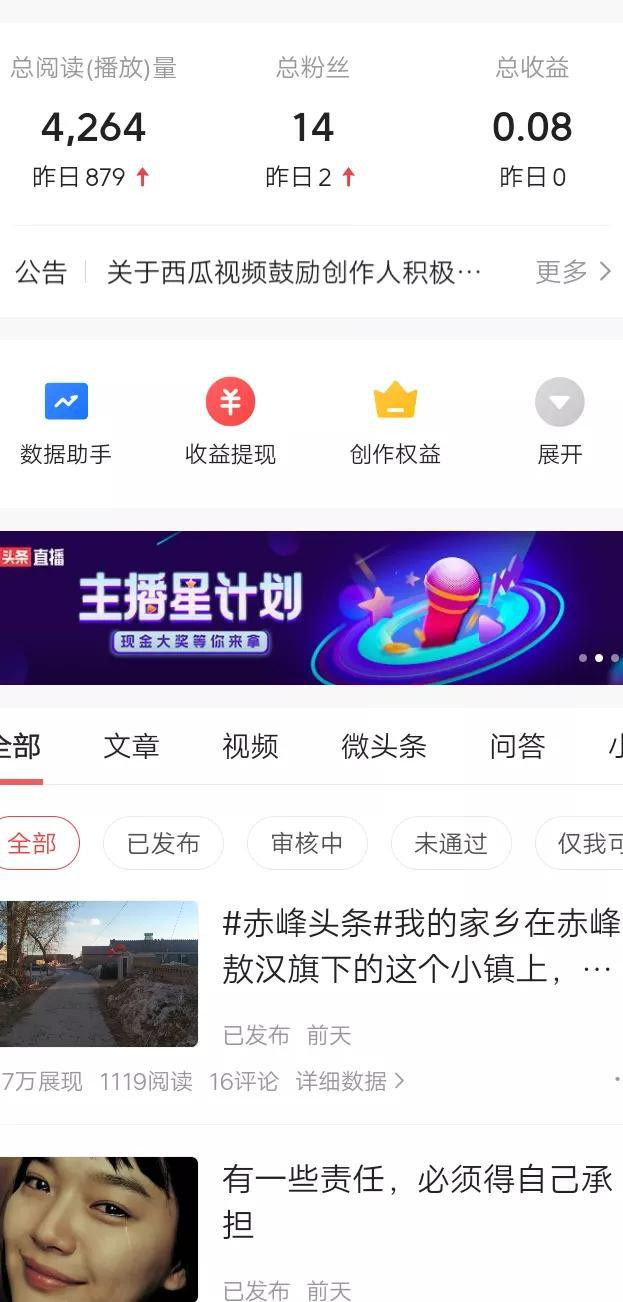The image size is (623, 1302).
Task: Open 创作权益 creator benefits
Action: coord(395,422)
